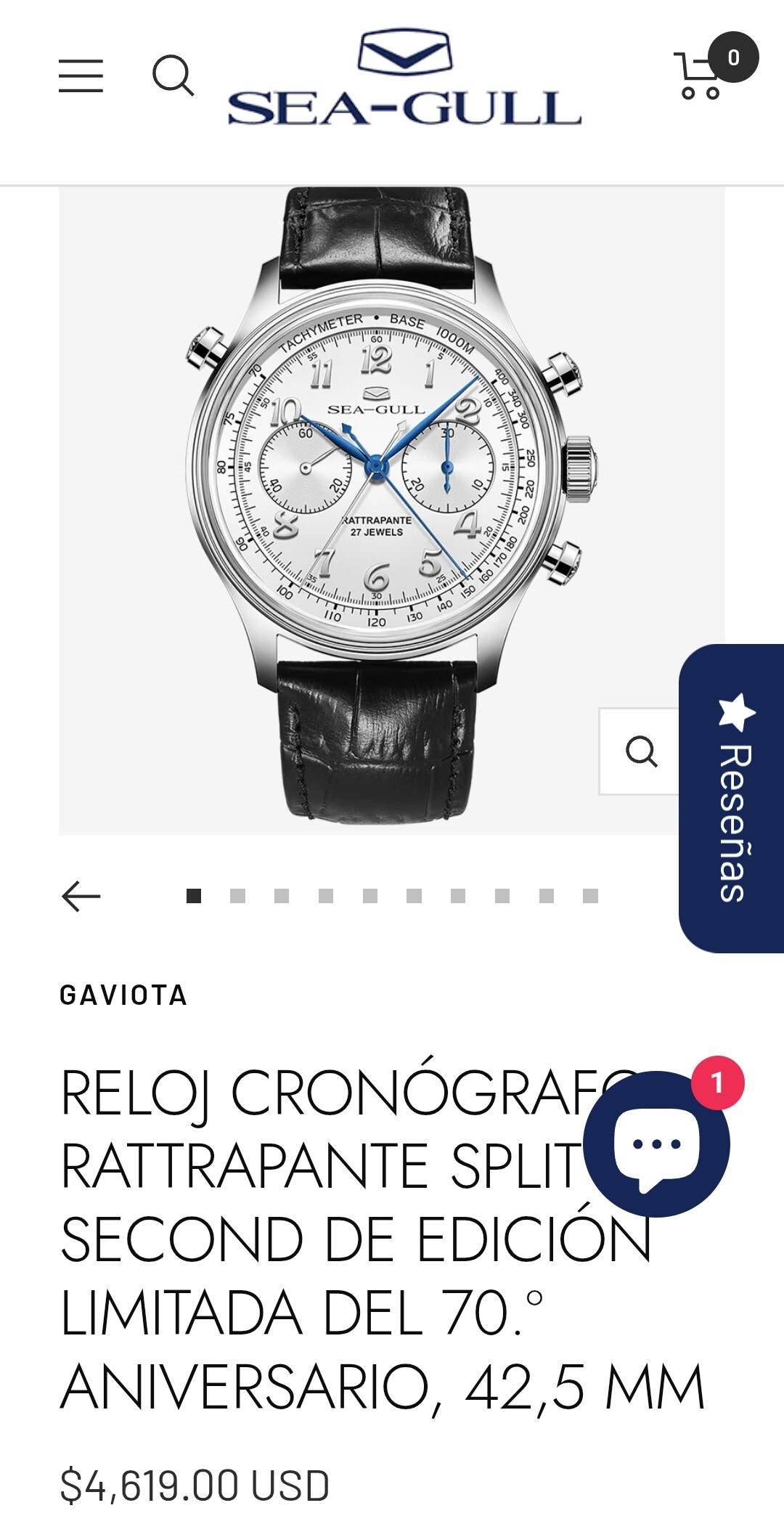
Task: Open the hamburger navigation menu
Action: coord(81,76)
